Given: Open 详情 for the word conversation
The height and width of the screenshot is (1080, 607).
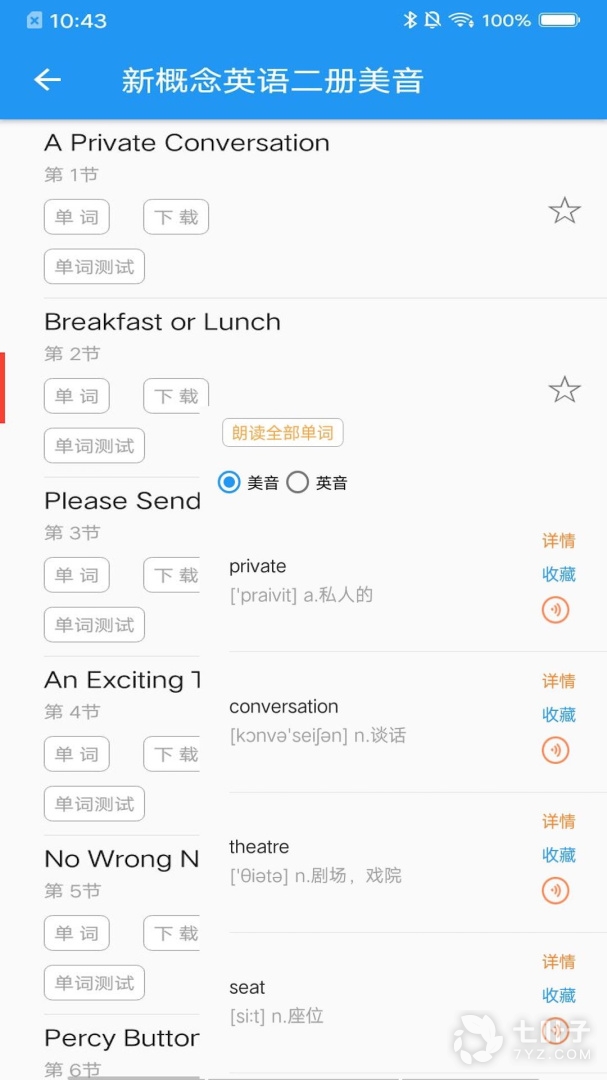Looking at the screenshot, I should 559,681.
